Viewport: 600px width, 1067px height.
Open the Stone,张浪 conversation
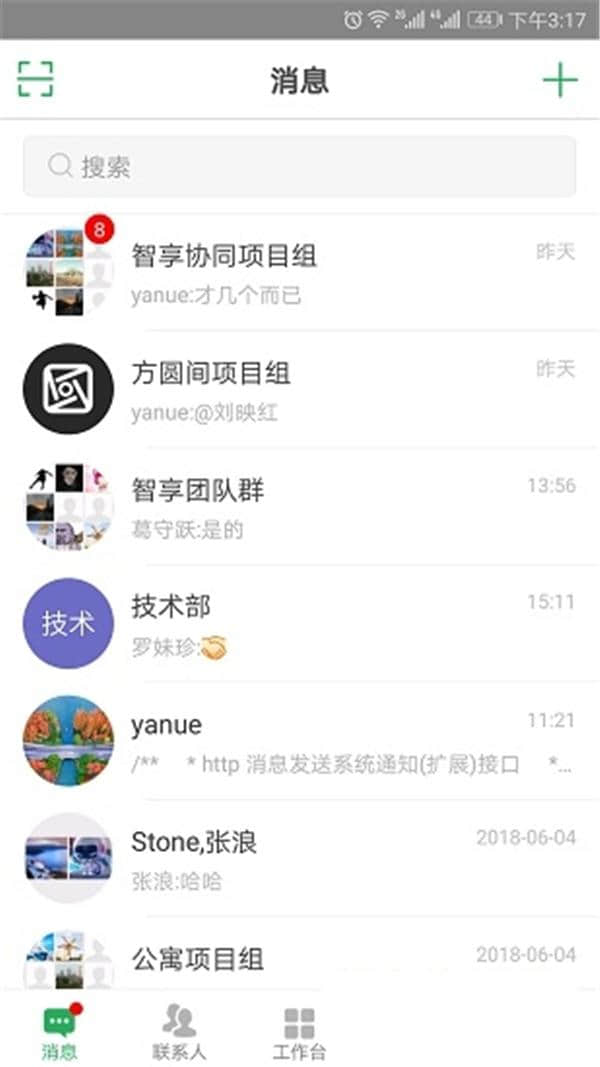click(x=300, y=858)
